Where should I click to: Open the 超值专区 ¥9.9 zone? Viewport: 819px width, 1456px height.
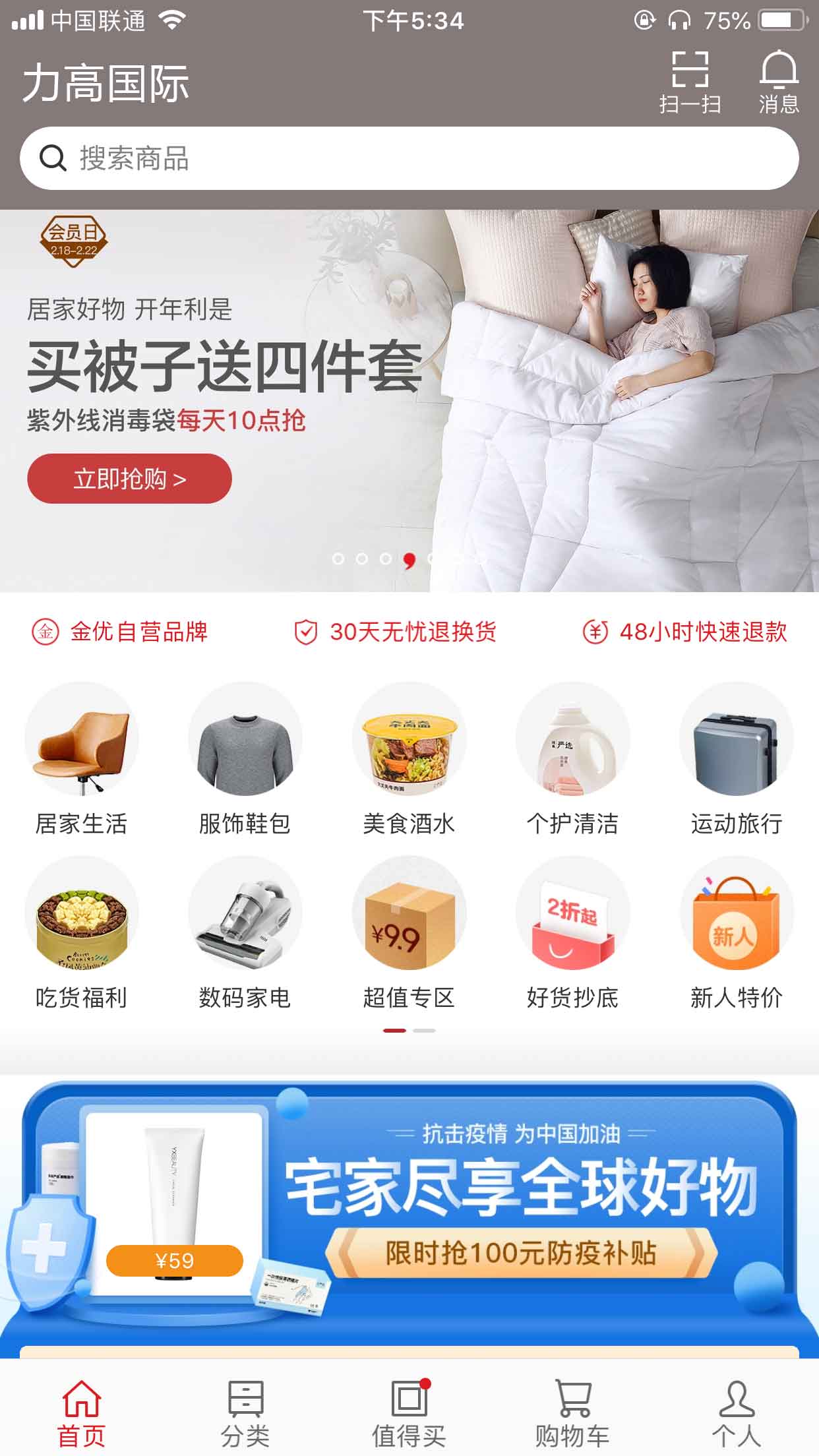[409, 932]
